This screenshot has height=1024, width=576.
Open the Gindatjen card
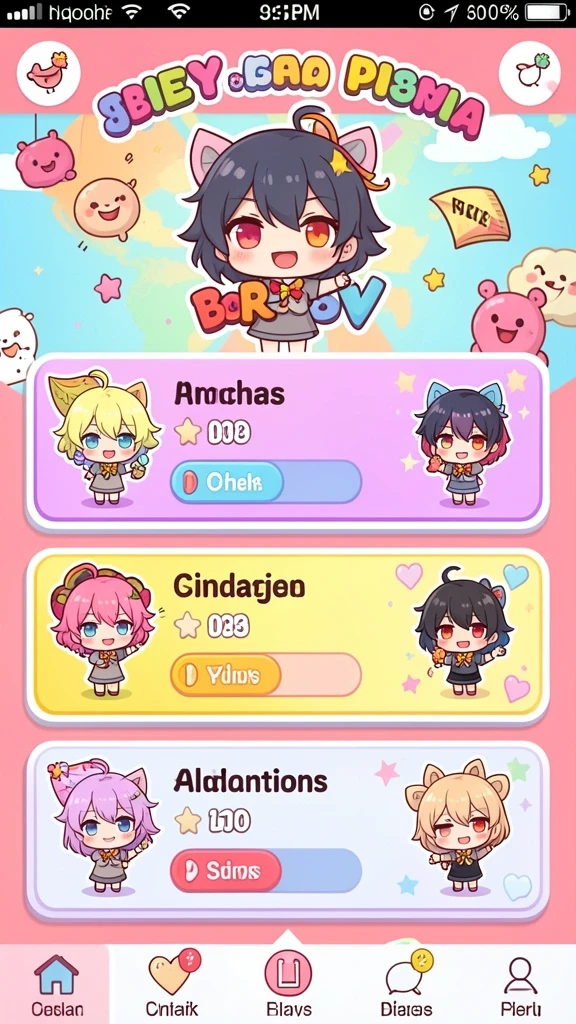click(x=287, y=636)
